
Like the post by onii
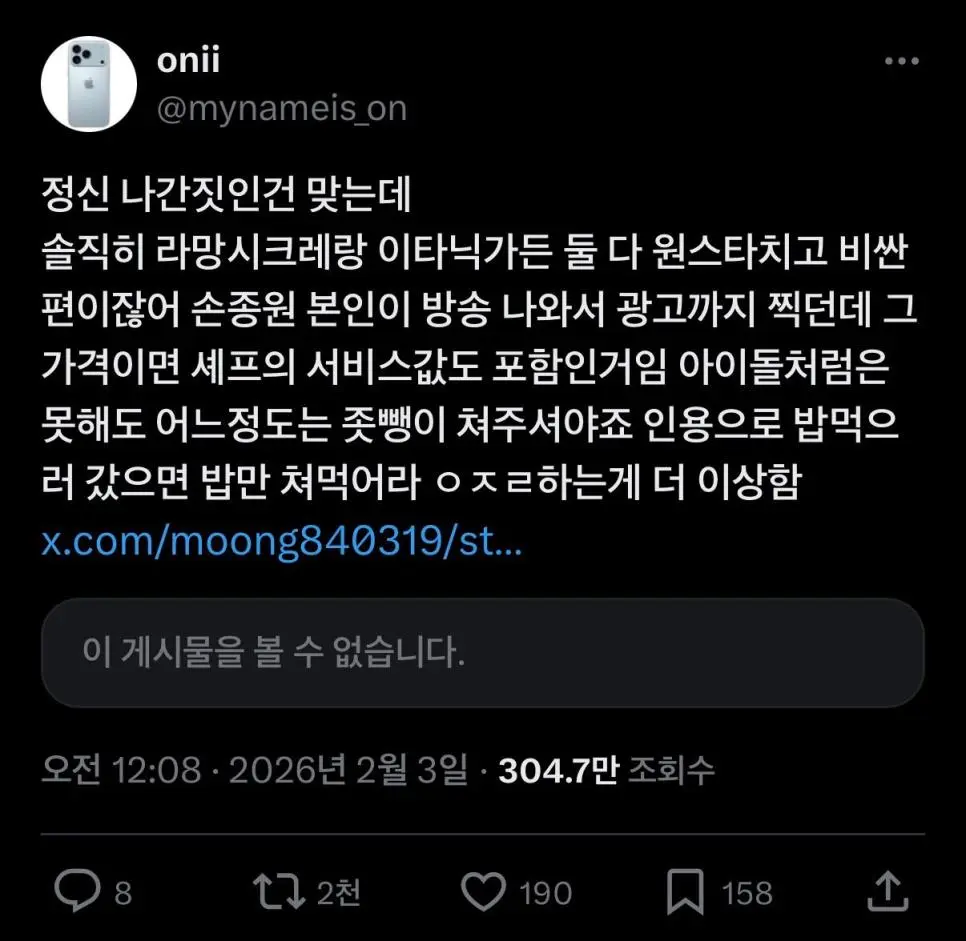click(x=484, y=891)
